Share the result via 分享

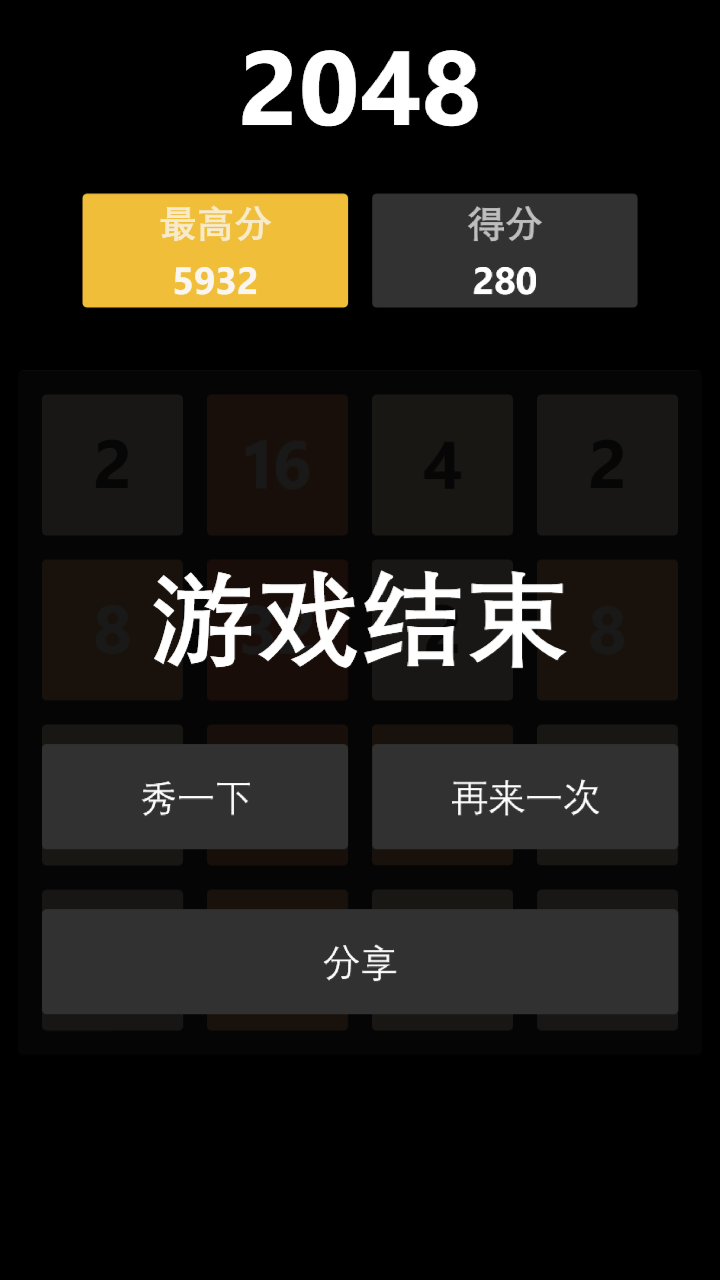(360, 962)
